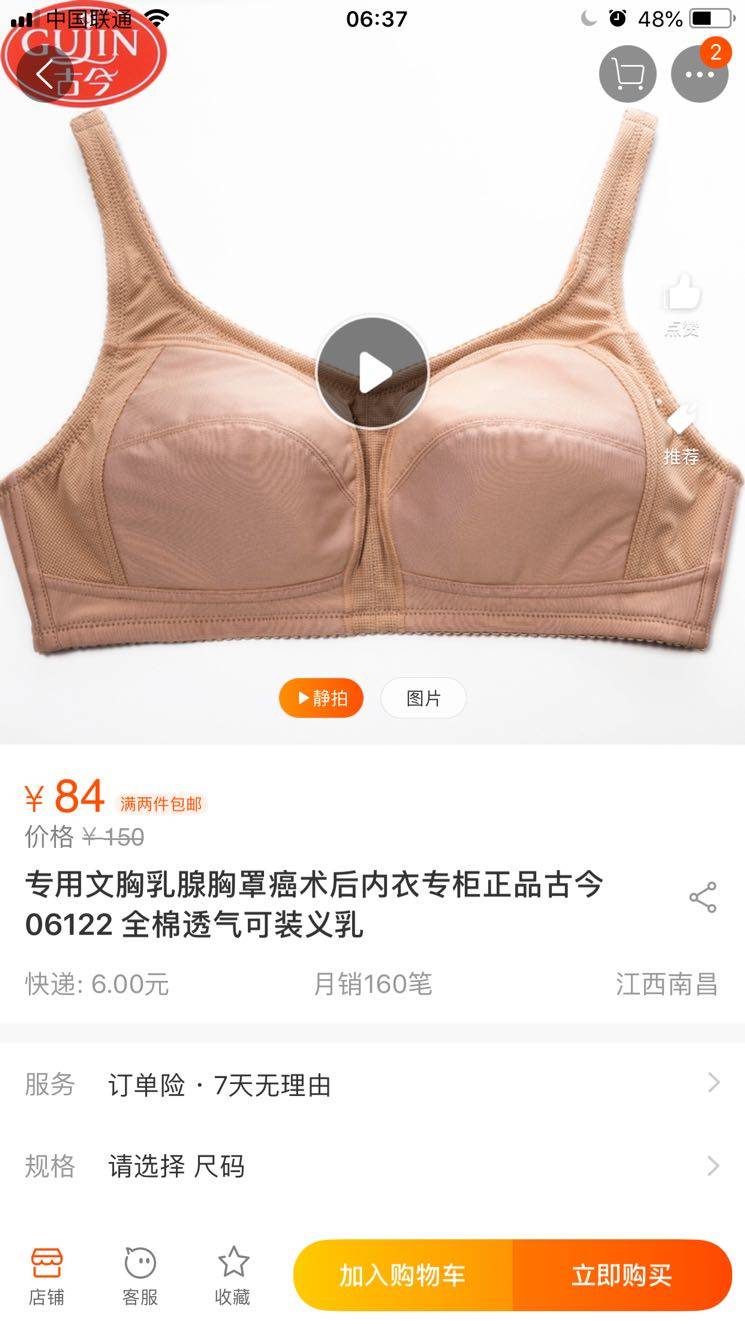Switch to the 图片 pictures tab

[x=423, y=698]
